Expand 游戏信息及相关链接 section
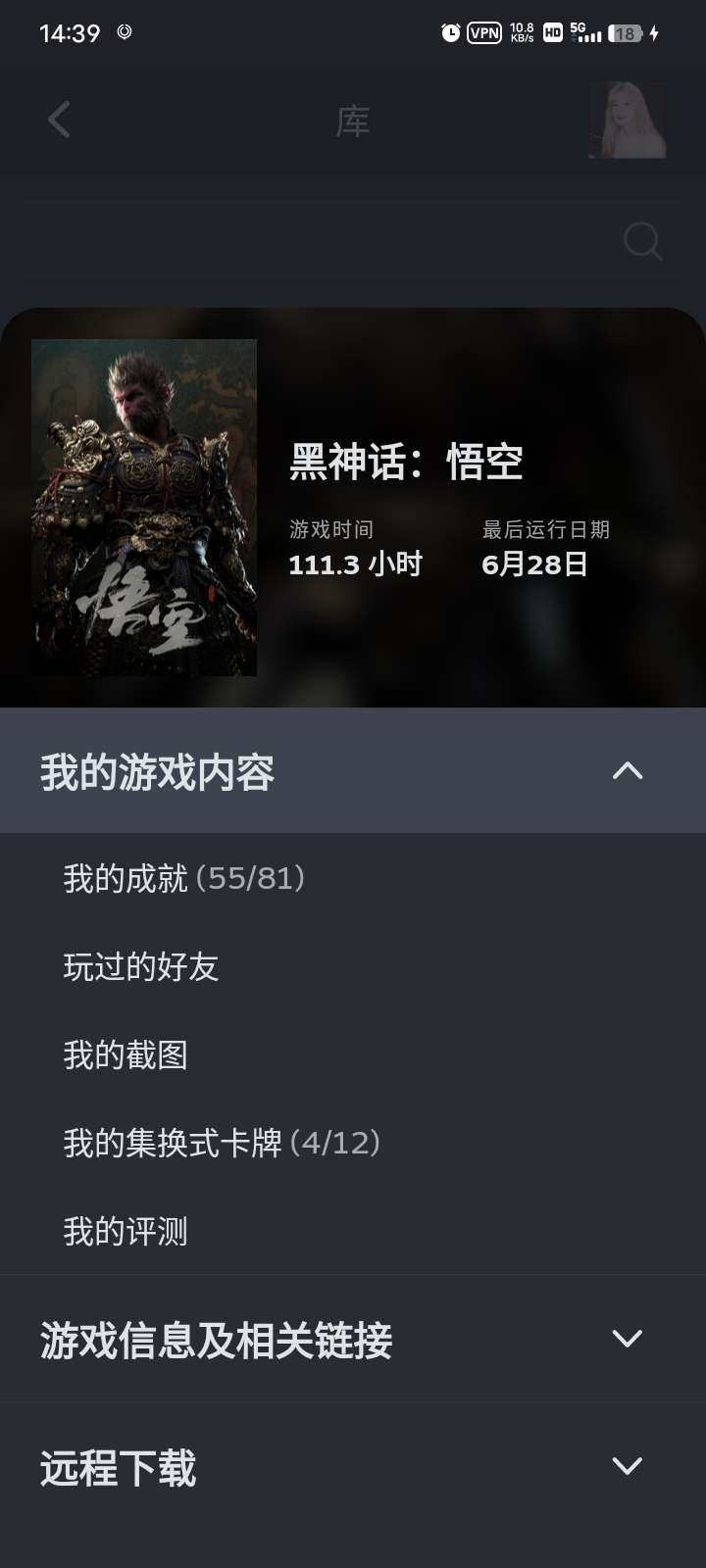Image resolution: width=706 pixels, height=1568 pixels. [353, 1339]
